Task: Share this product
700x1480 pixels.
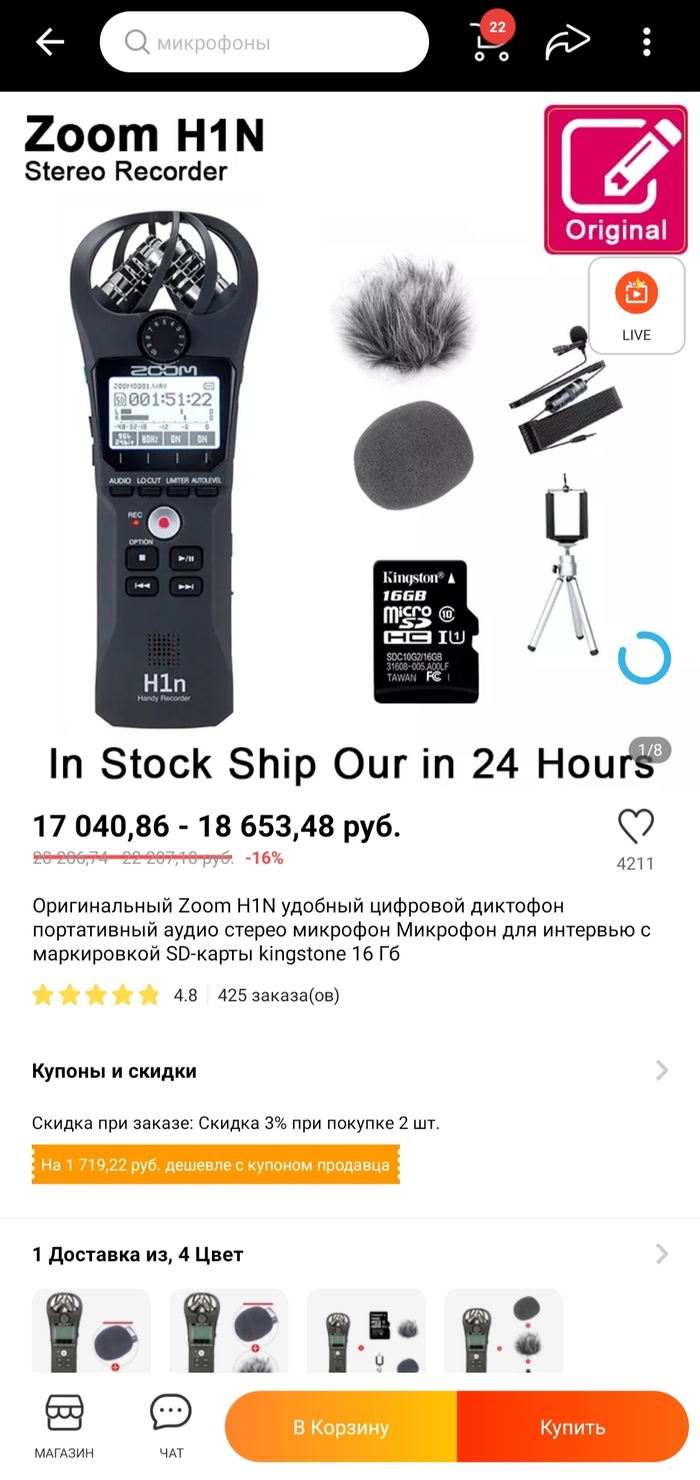Action: pos(568,42)
